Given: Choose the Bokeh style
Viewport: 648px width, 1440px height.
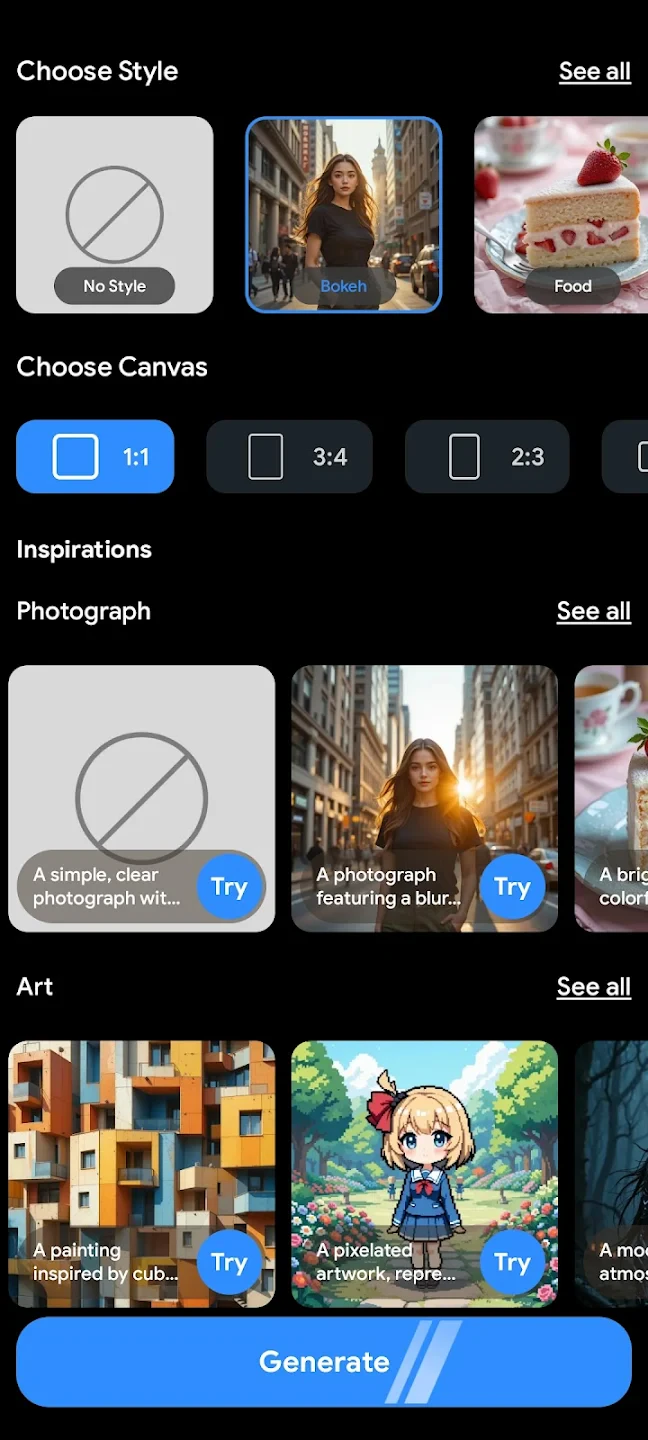Looking at the screenshot, I should pyautogui.click(x=343, y=214).
